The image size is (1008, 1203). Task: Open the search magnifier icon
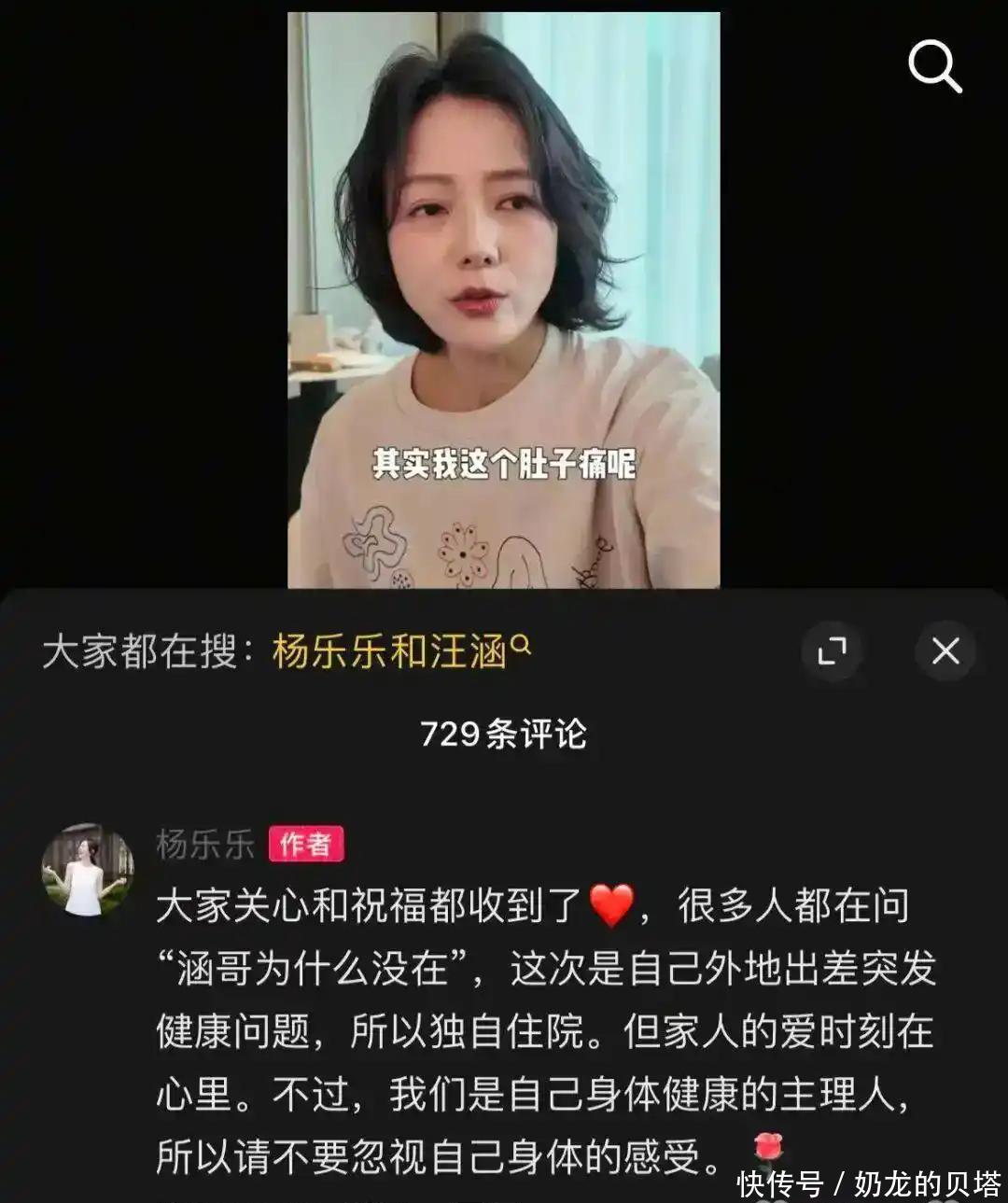(x=934, y=67)
